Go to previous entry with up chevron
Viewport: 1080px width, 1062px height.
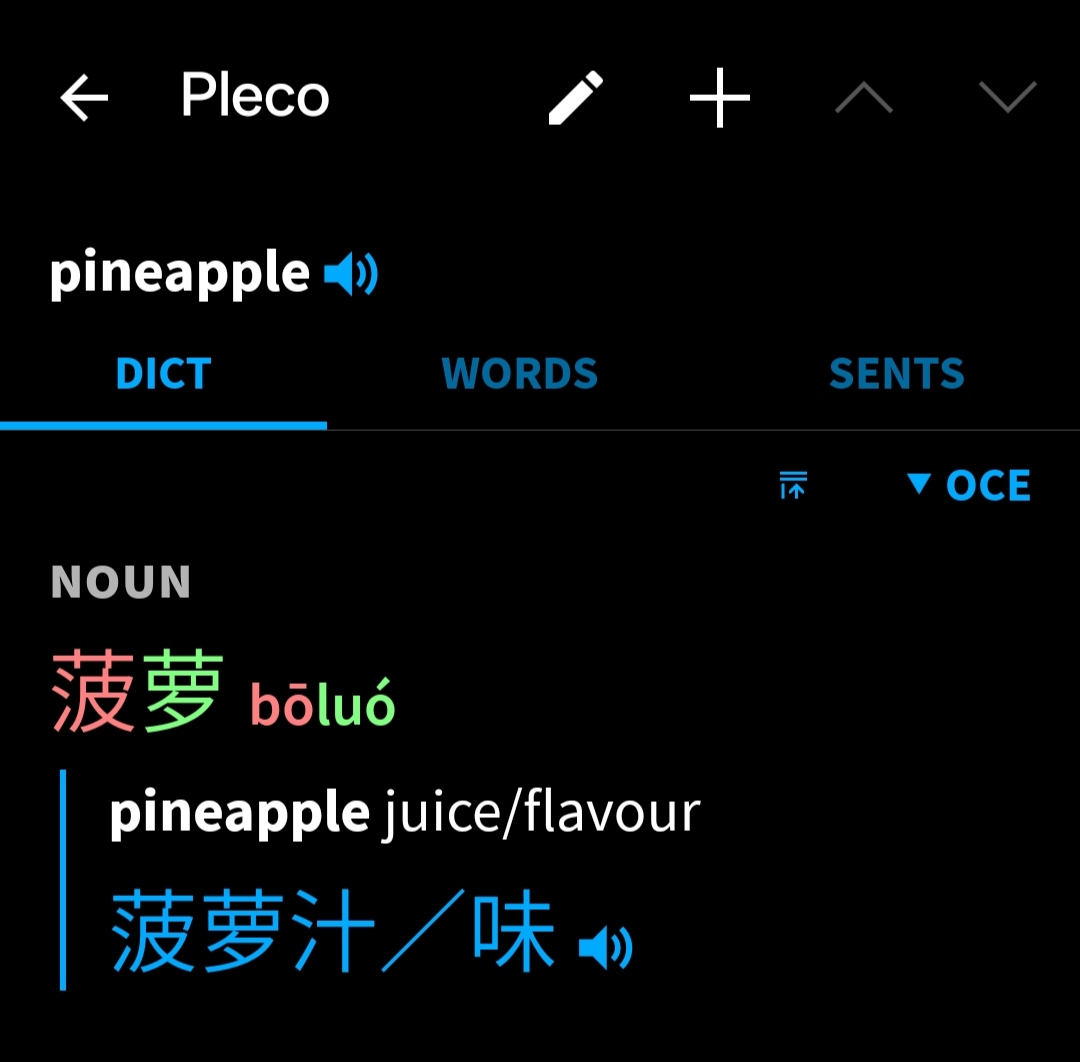pos(863,98)
